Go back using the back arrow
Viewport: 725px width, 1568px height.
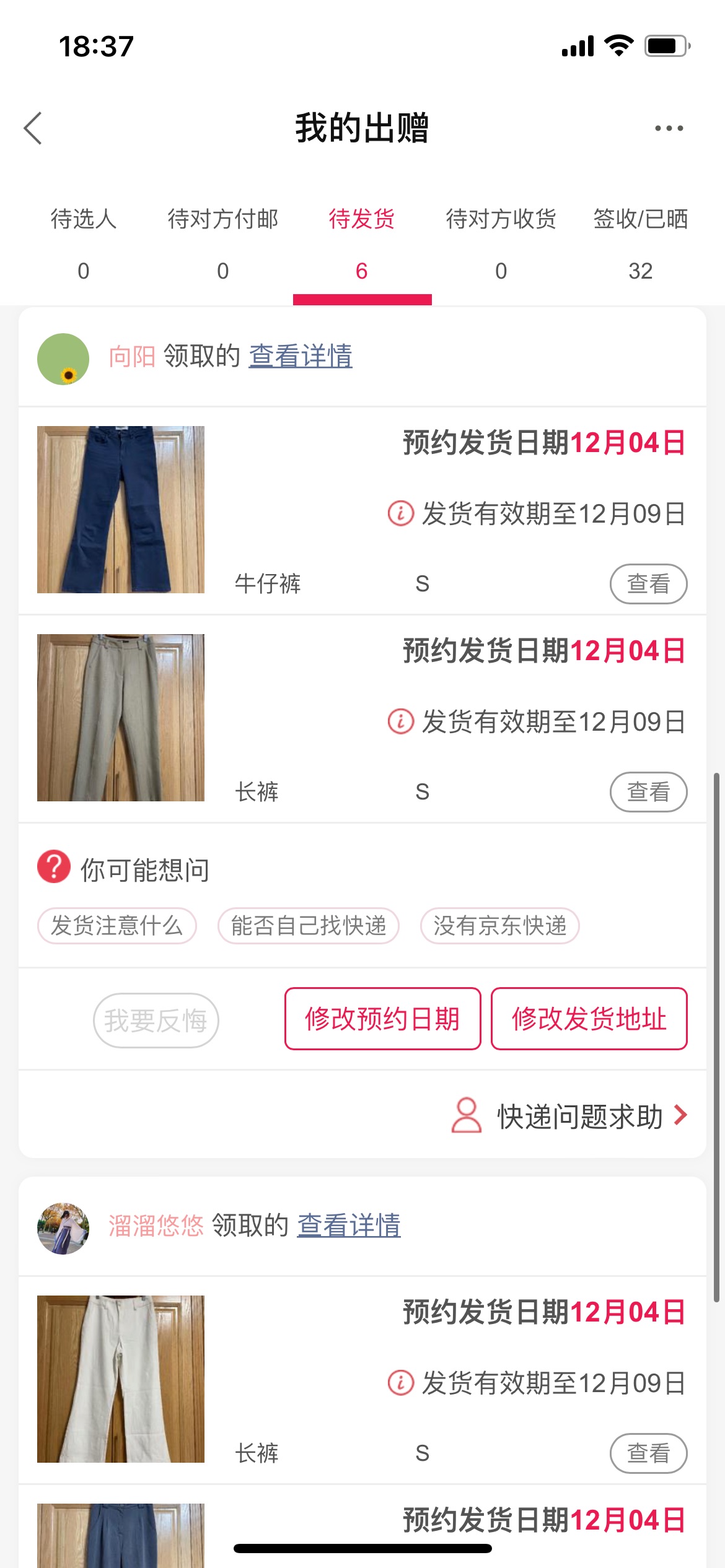pyautogui.click(x=33, y=128)
